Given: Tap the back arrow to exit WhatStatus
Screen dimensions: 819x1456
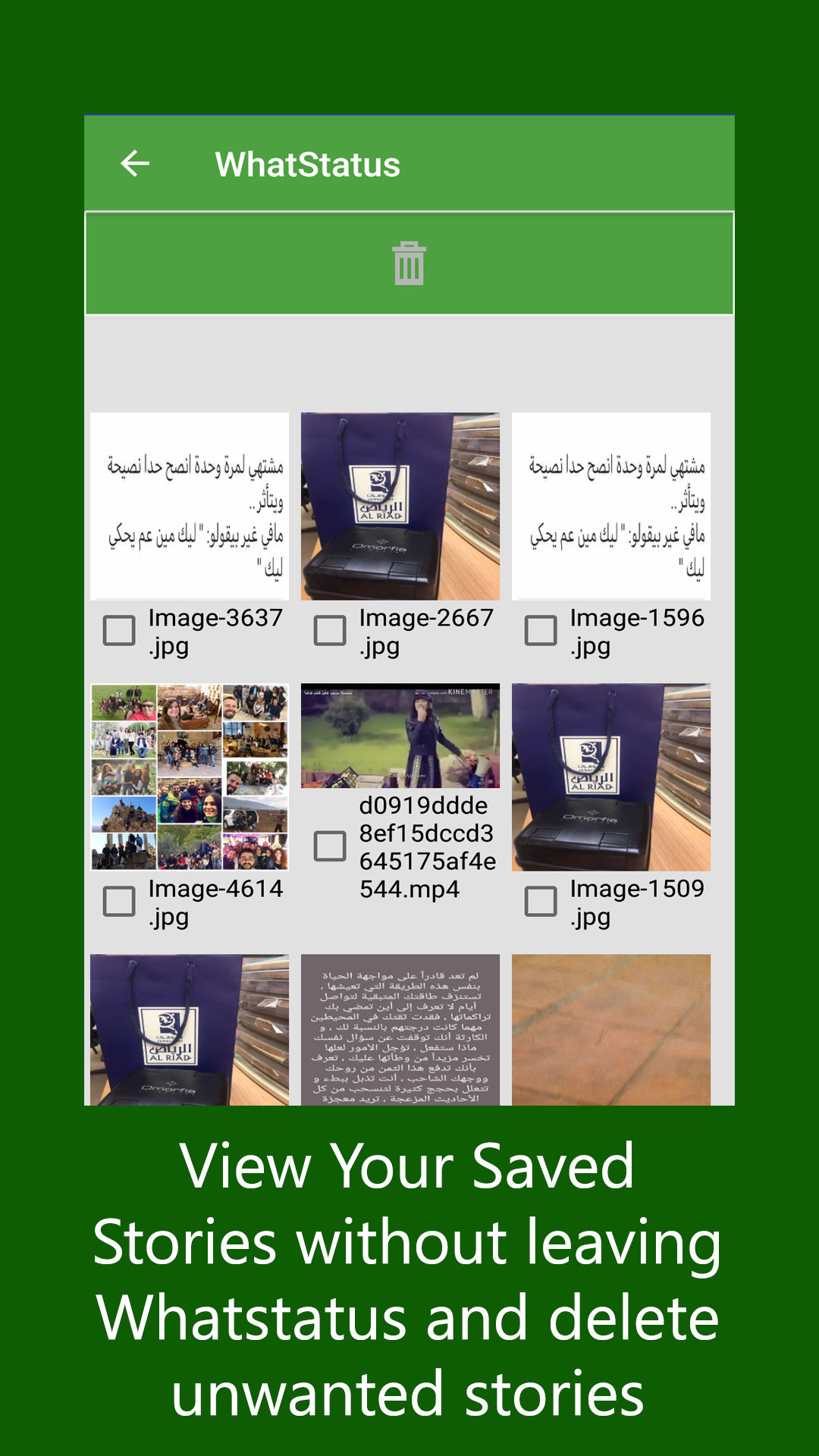Looking at the screenshot, I should tap(135, 162).
